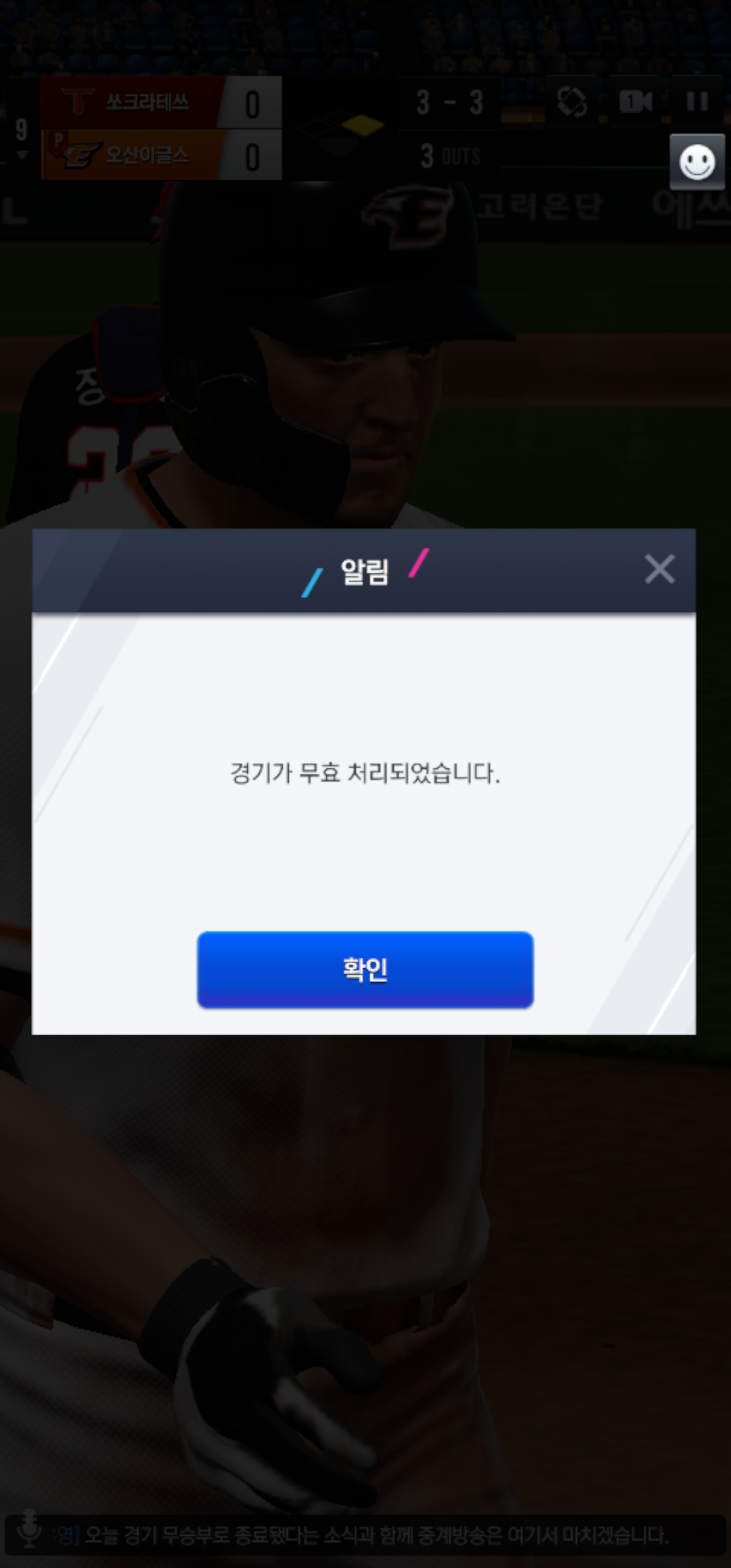Open the smiley emoji button
The height and width of the screenshot is (1568, 731).
(x=697, y=162)
